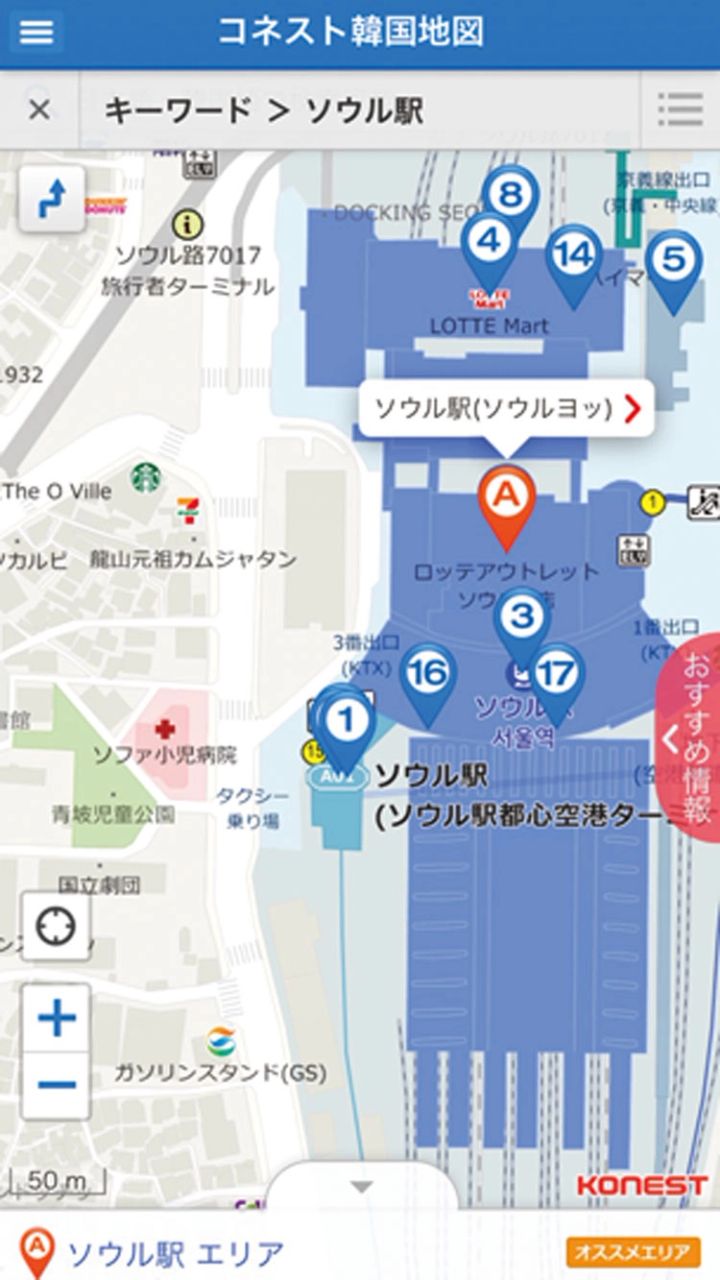This screenshot has width=720, height=1280.
Task: Select map pin number 8
Action: pos(510,194)
